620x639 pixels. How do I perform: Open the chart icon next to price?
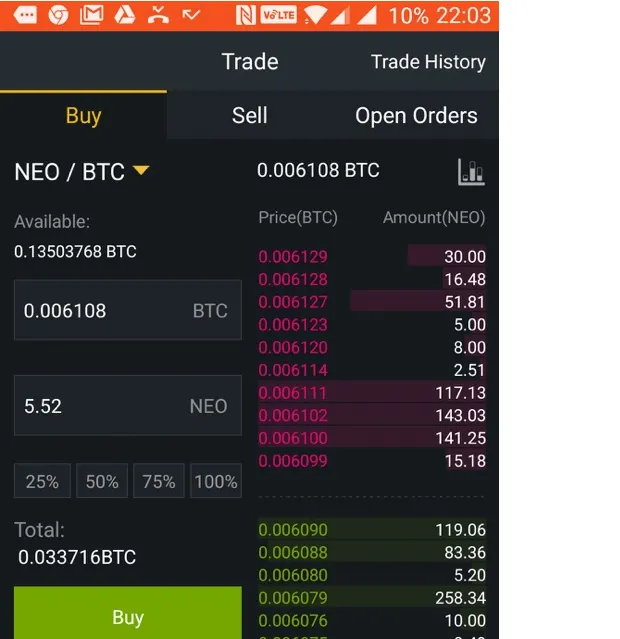click(x=471, y=172)
